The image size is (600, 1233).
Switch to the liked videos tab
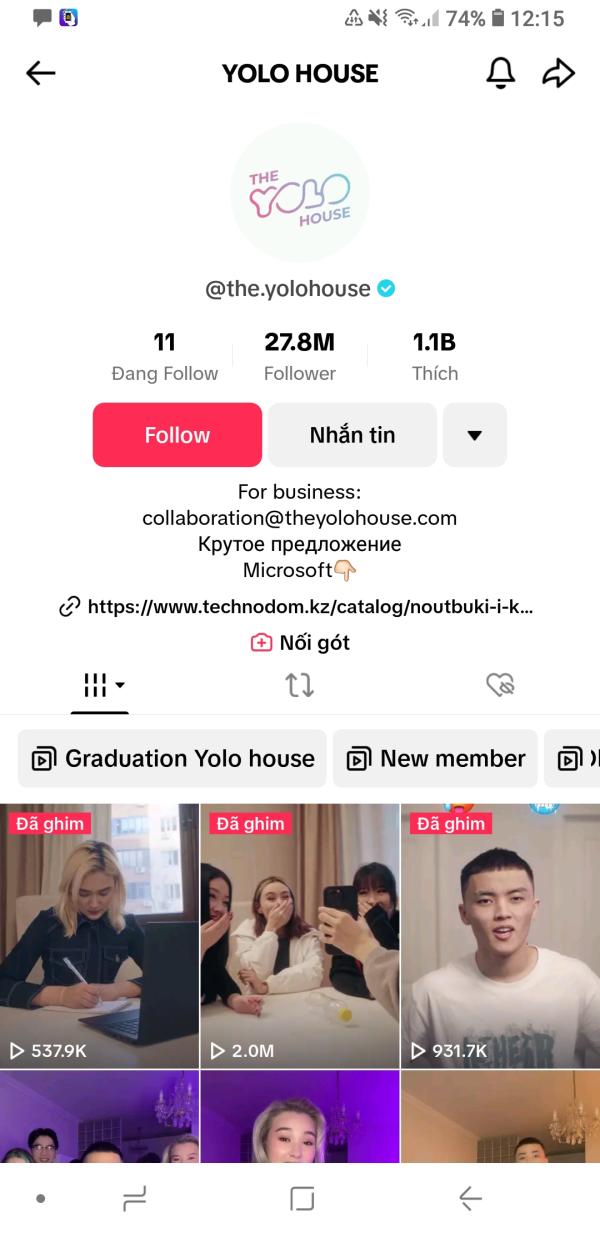click(499, 685)
